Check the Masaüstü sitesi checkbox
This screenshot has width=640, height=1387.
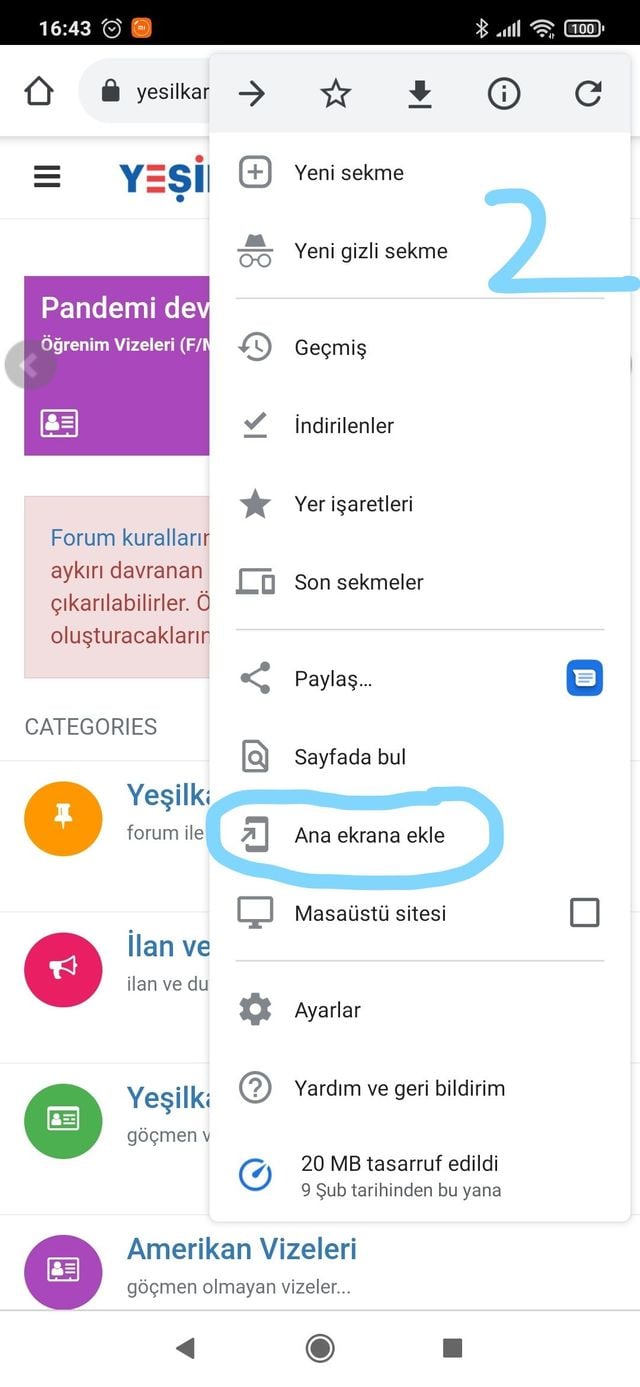[584, 912]
